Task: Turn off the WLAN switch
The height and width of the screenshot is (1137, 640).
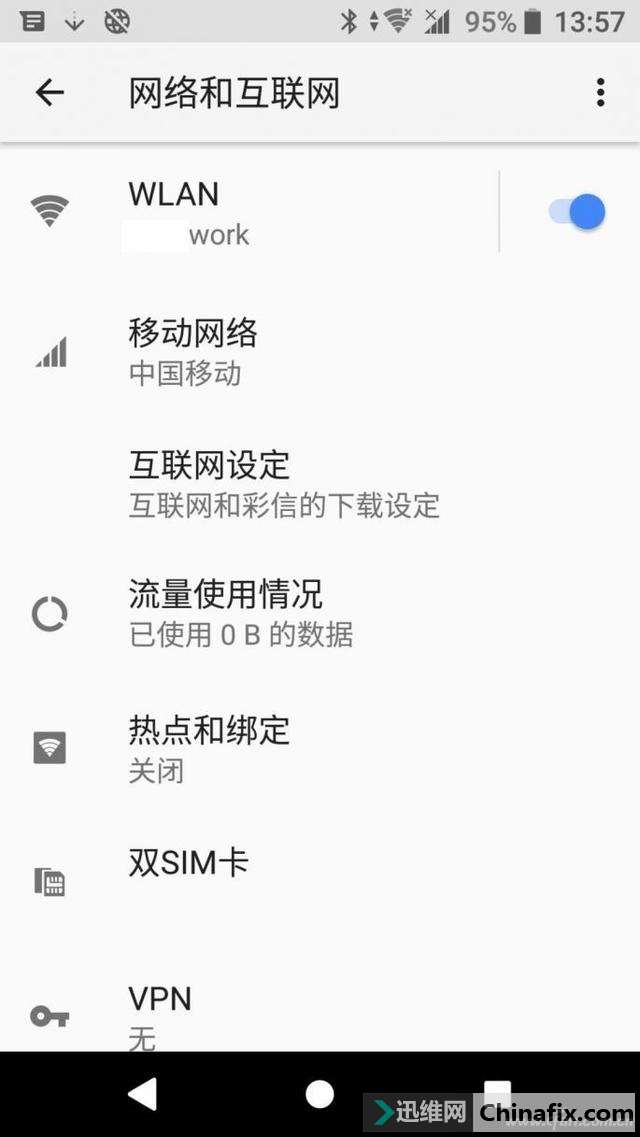Action: tap(578, 212)
